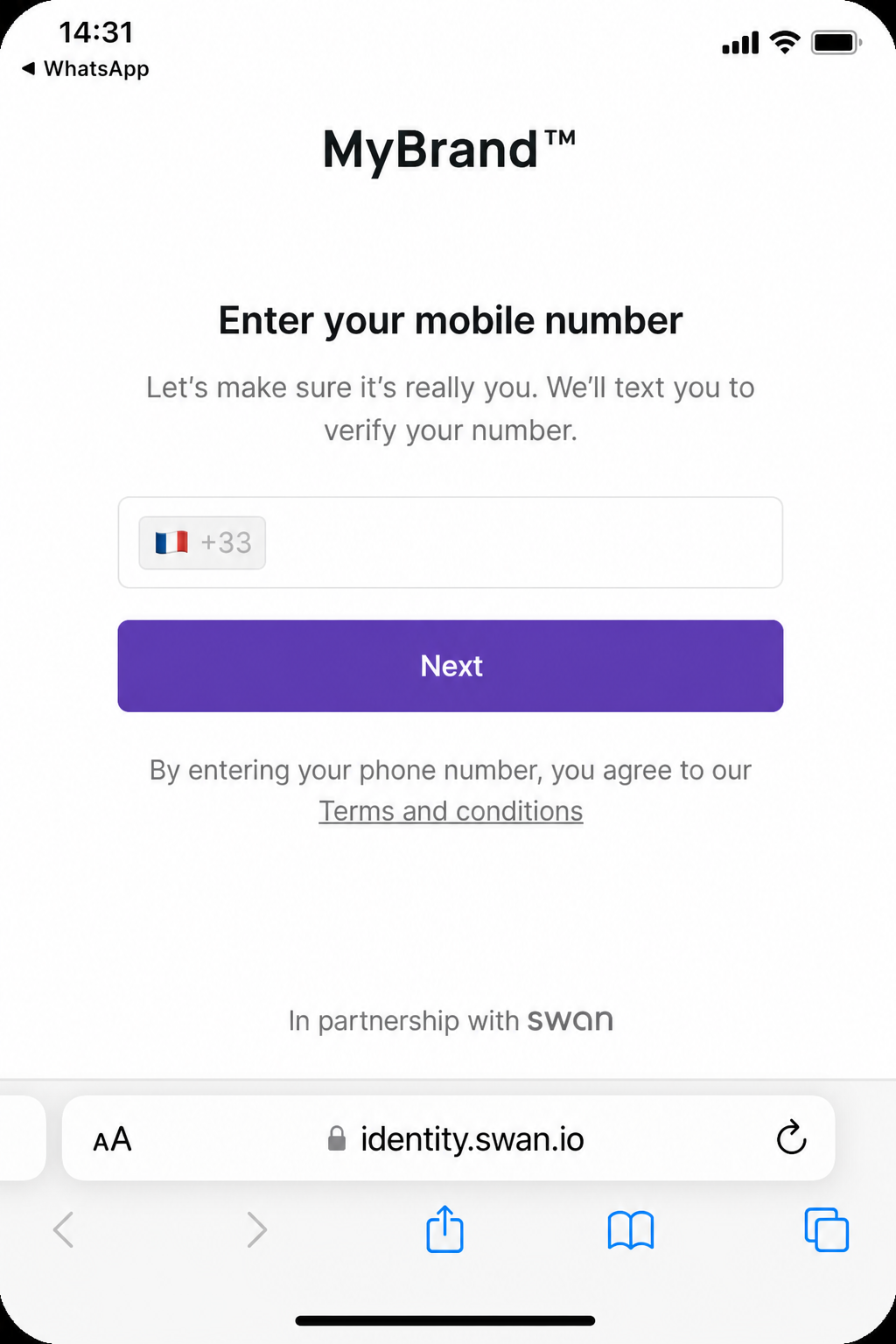The image size is (896, 1344).
Task: Focus the mobile number input field
Action: point(451,542)
